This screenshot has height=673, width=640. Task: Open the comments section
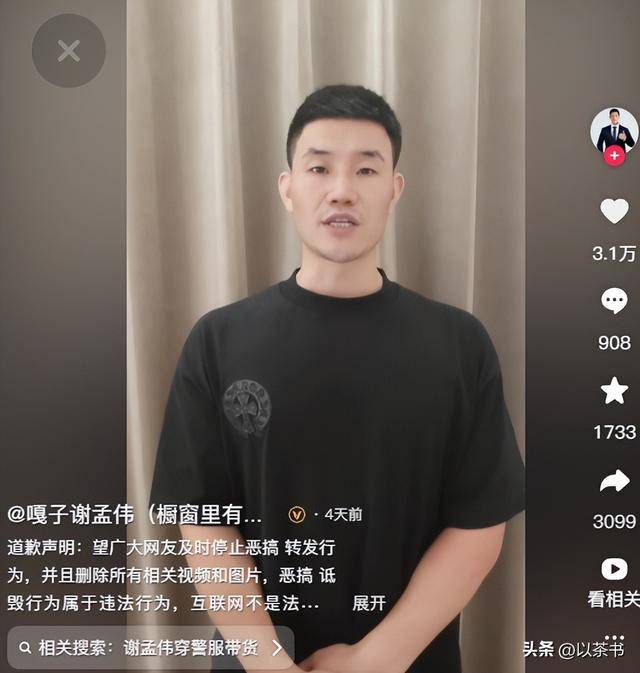click(x=613, y=300)
